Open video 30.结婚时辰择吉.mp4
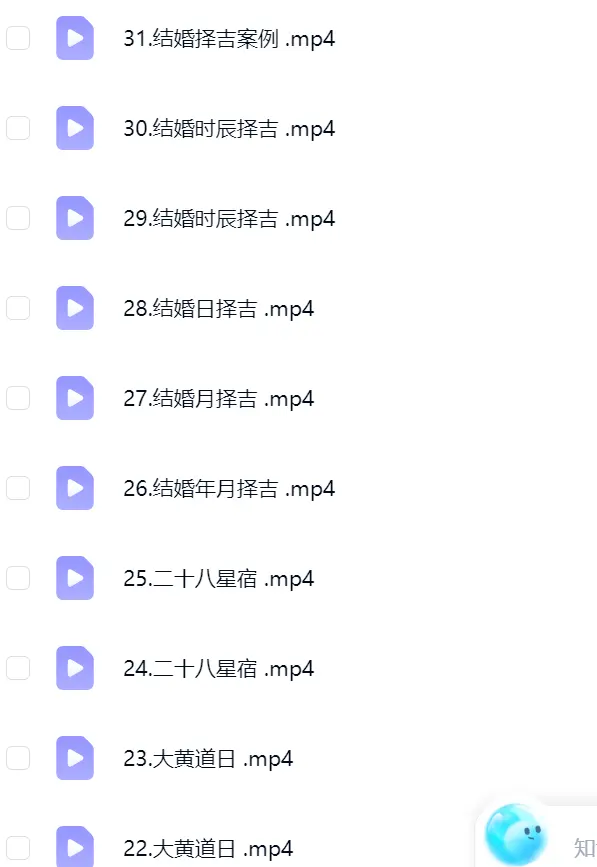Screen dimensions: 597x867 229,129
